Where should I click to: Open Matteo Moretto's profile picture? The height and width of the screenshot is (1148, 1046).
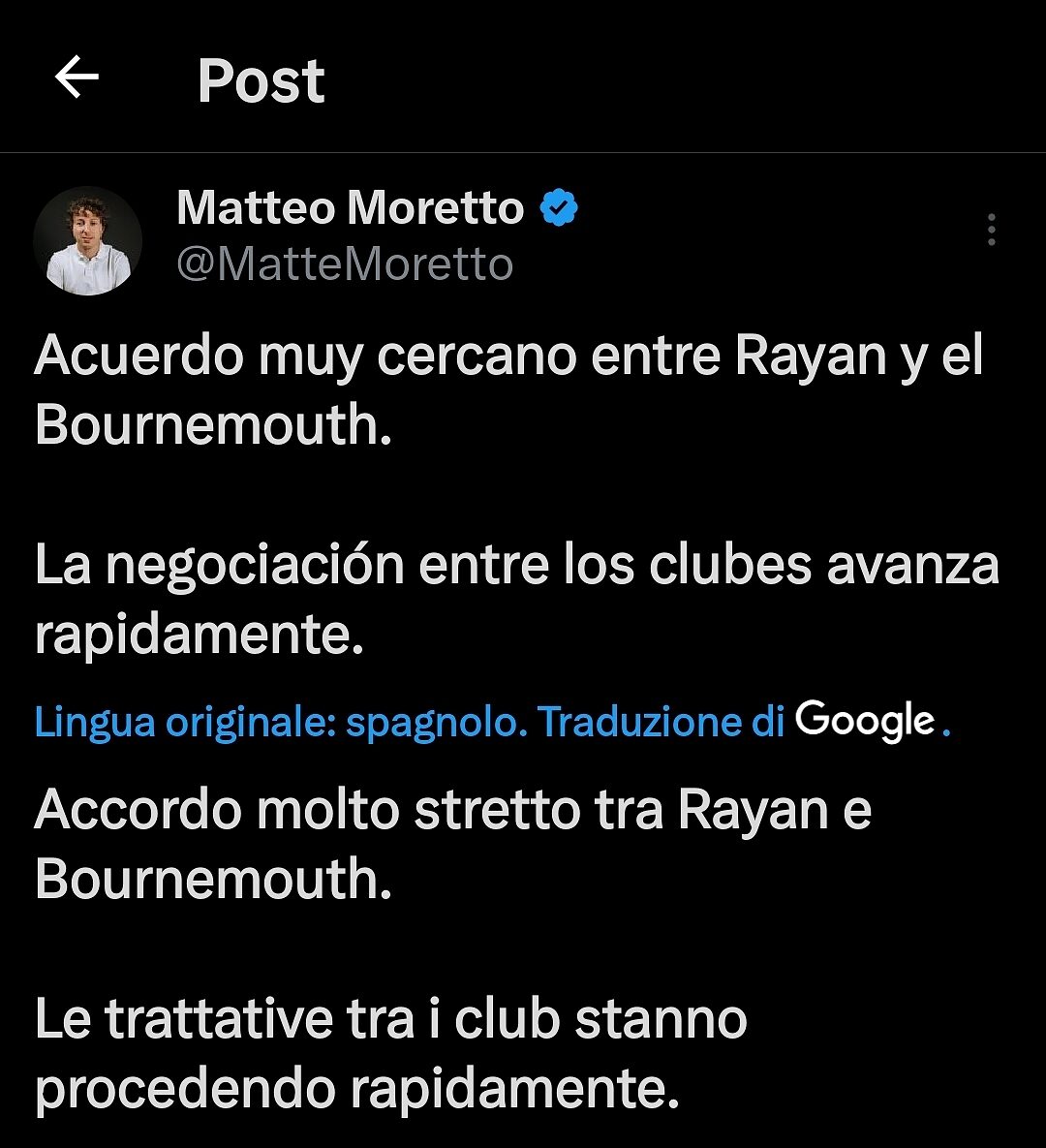pos(88,240)
